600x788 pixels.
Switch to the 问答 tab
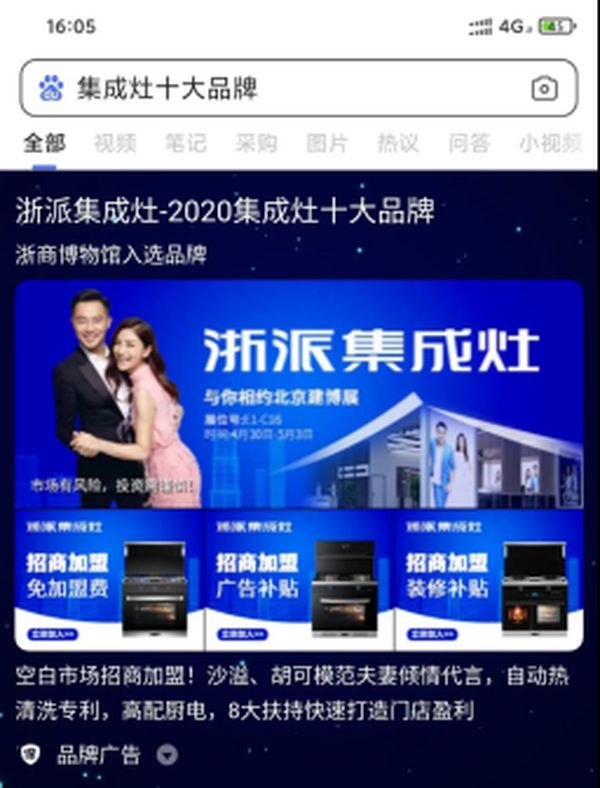[469, 143]
